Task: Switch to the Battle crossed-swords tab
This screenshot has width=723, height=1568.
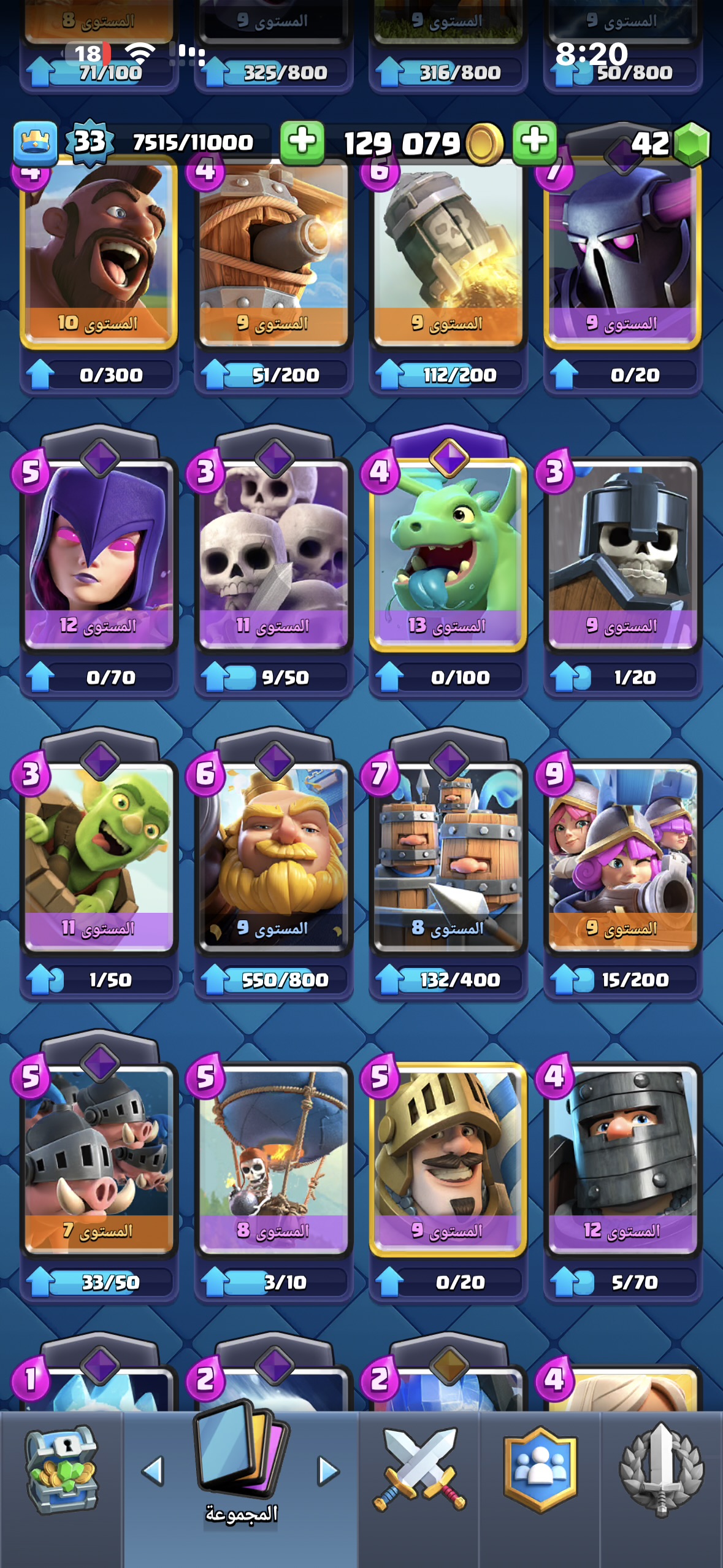Action: click(x=419, y=1470)
